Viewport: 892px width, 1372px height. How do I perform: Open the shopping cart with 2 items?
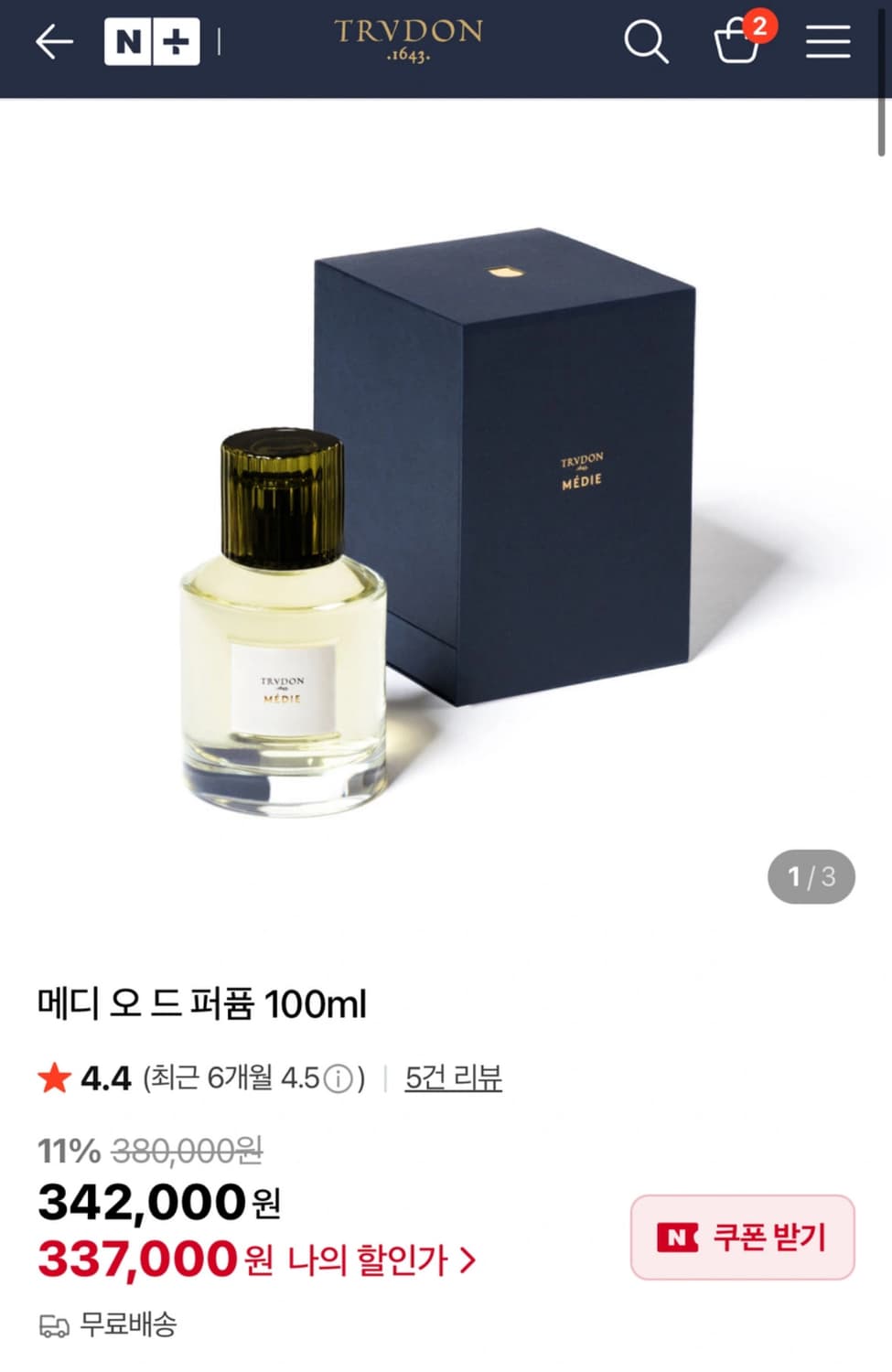(737, 46)
